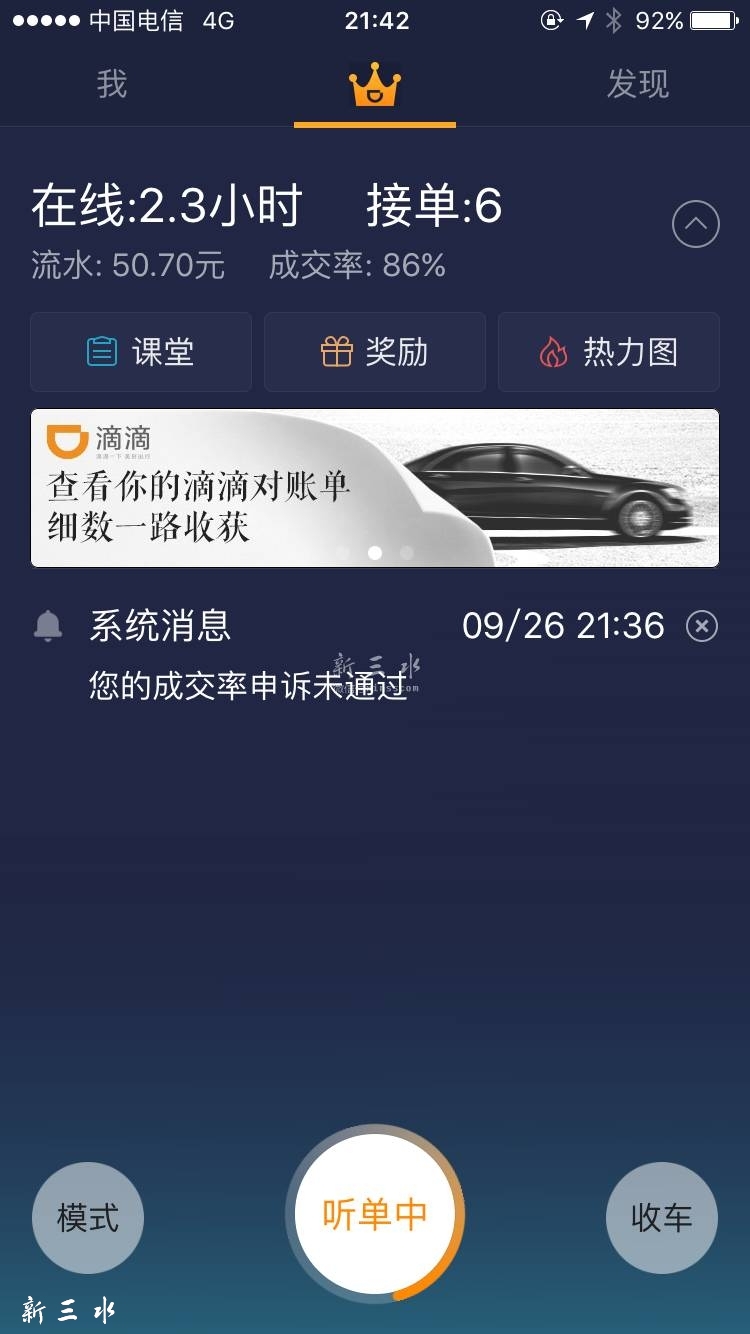Open the 模式 mode settings
The image size is (750, 1334).
[x=88, y=1218]
